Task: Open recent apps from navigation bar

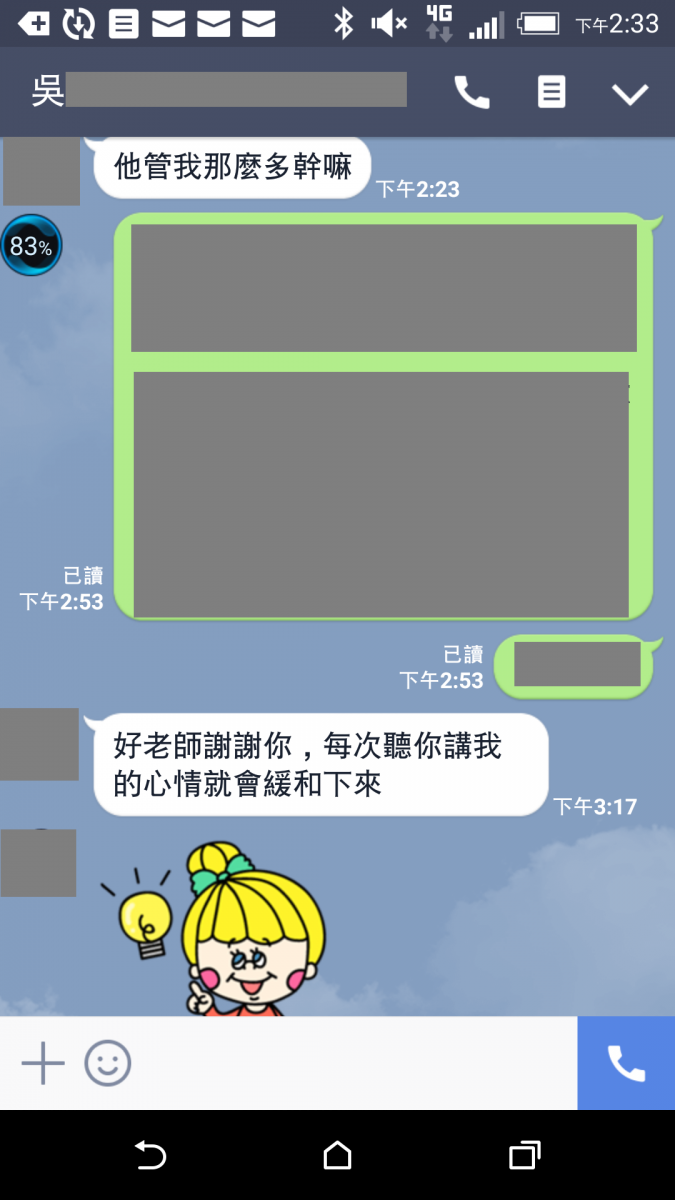Action: click(524, 1156)
